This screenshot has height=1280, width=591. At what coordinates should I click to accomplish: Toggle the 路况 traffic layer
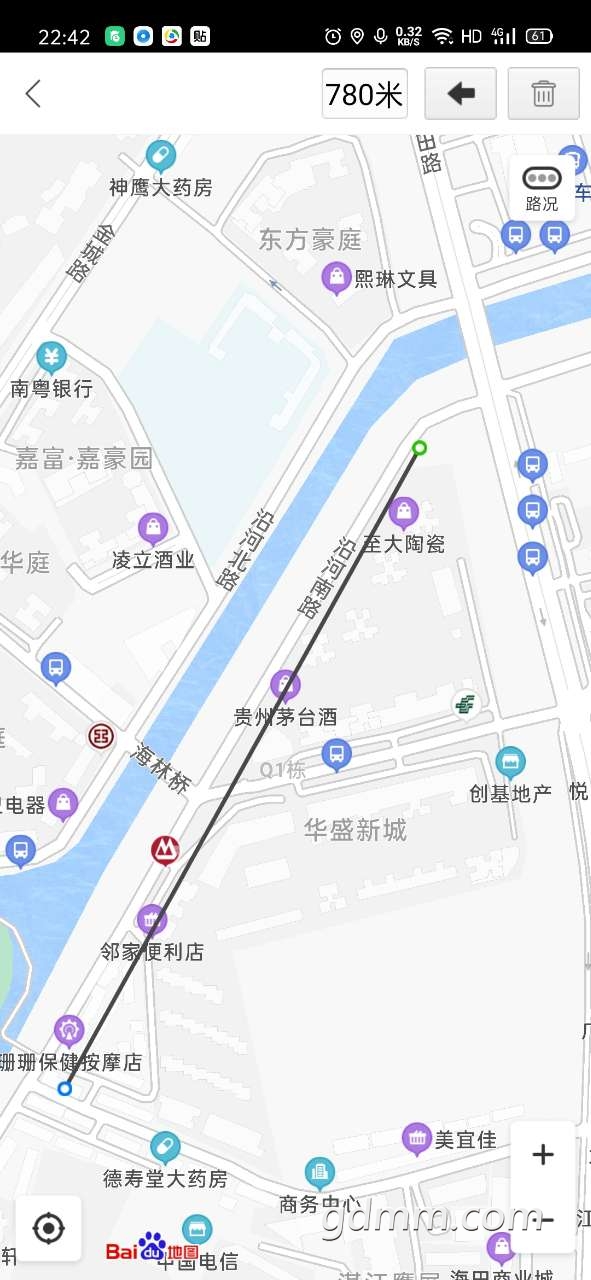pos(542,187)
